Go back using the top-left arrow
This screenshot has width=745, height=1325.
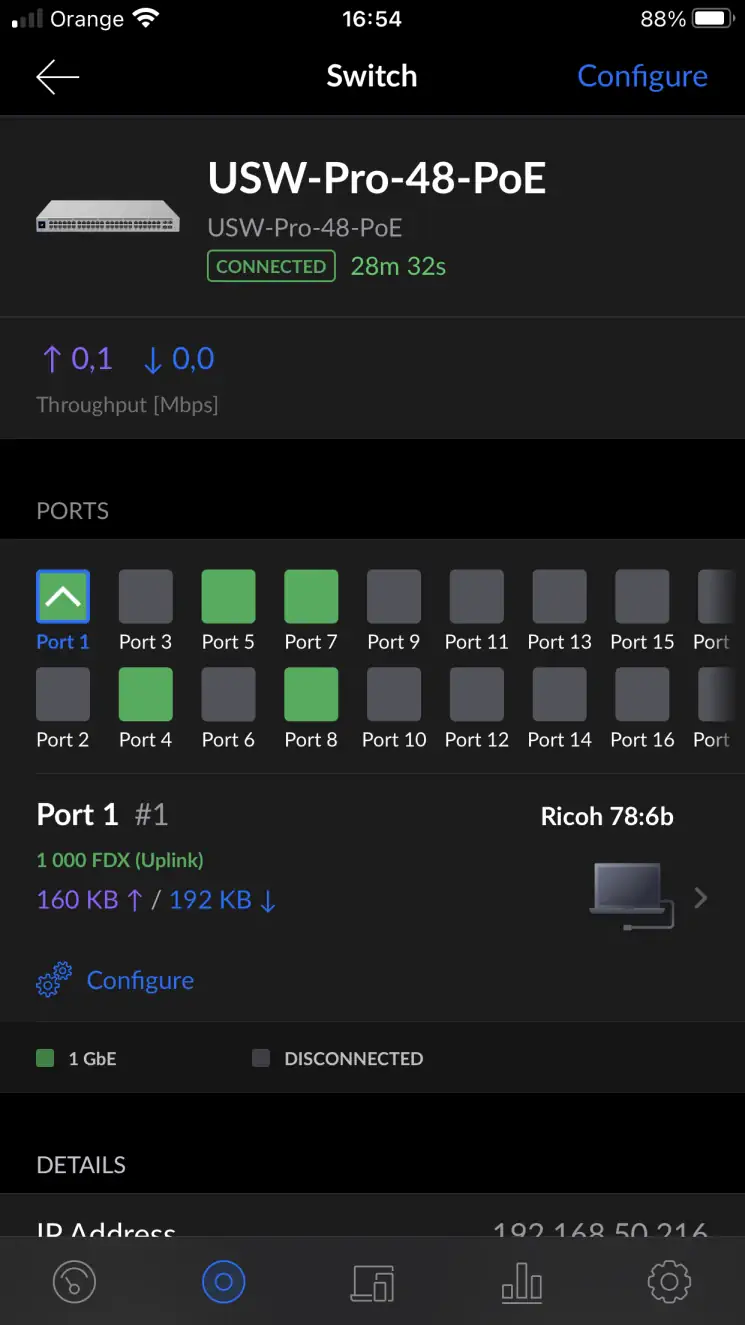click(x=57, y=77)
